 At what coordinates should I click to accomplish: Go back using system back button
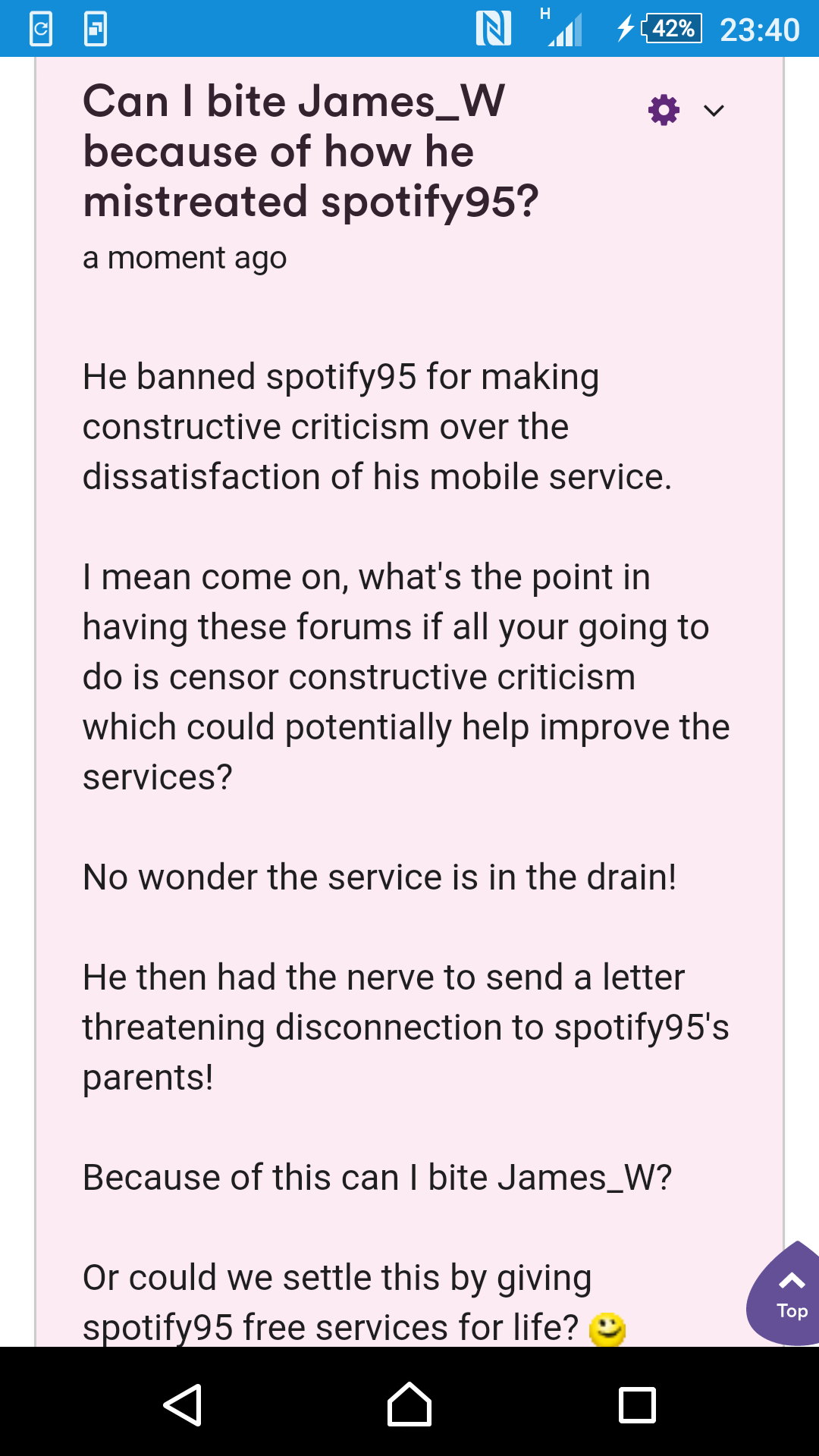pyautogui.click(x=183, y=1404)
